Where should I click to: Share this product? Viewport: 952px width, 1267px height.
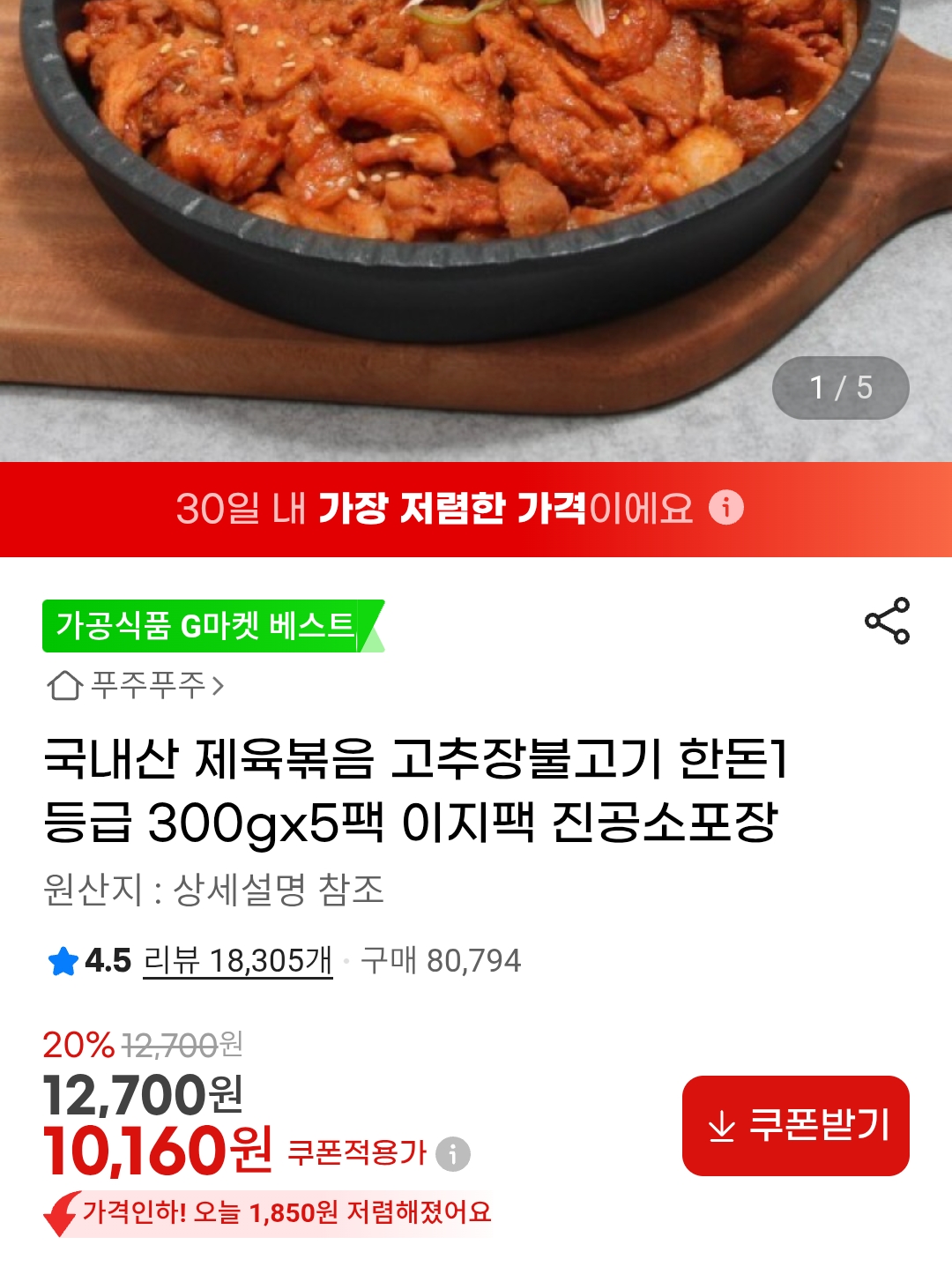[x=887, y=621]
